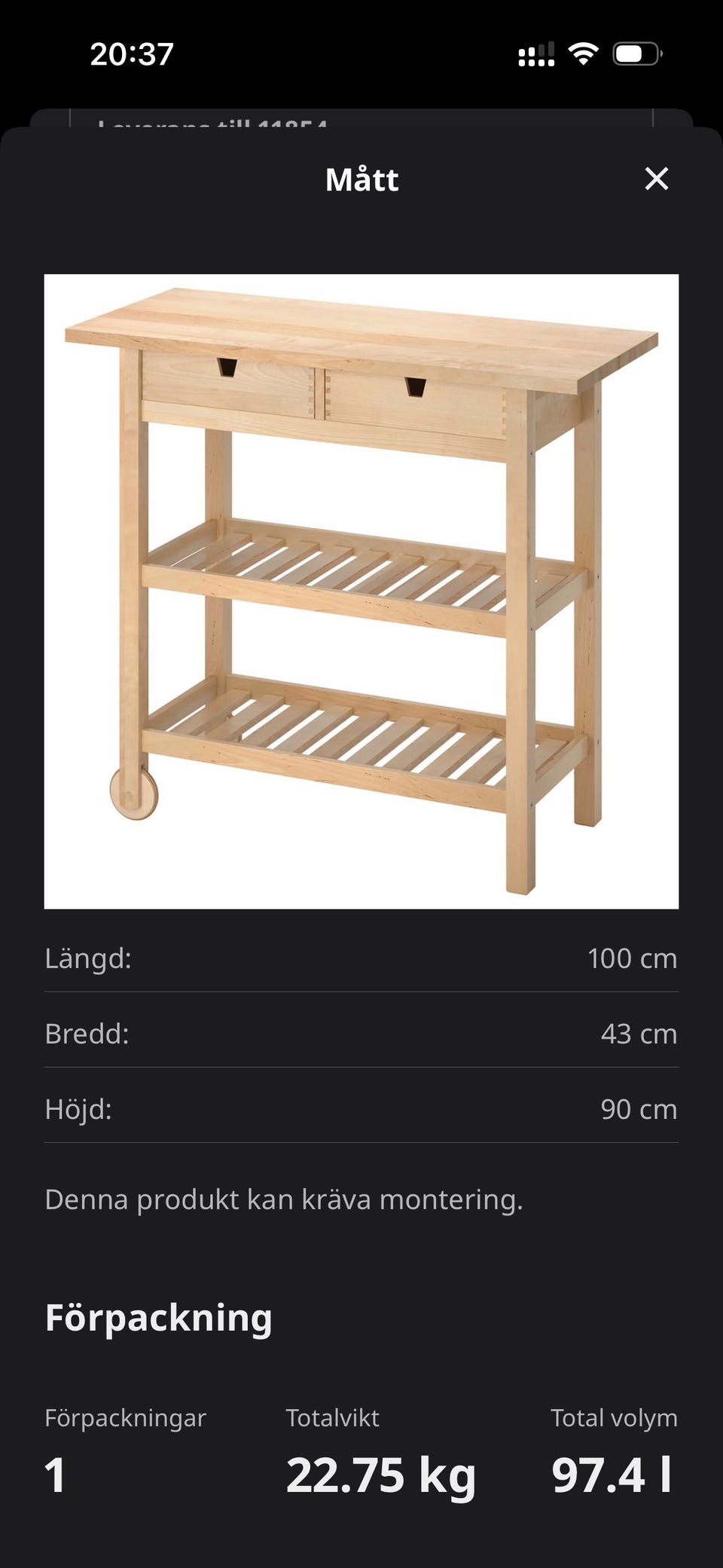Tap the 100 cm length value
Screen dimensions: 723x1568
[633, 959]
